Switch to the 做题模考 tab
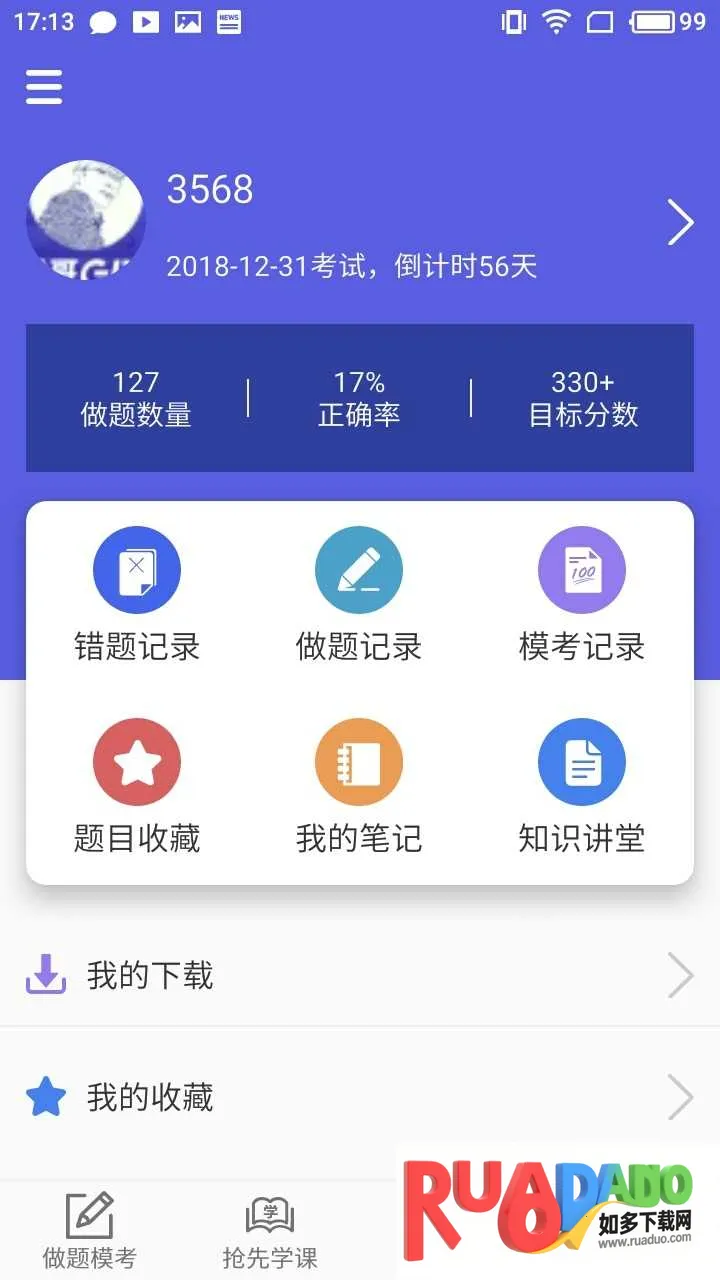720x1280 pixels. [x=90, y=1231]
